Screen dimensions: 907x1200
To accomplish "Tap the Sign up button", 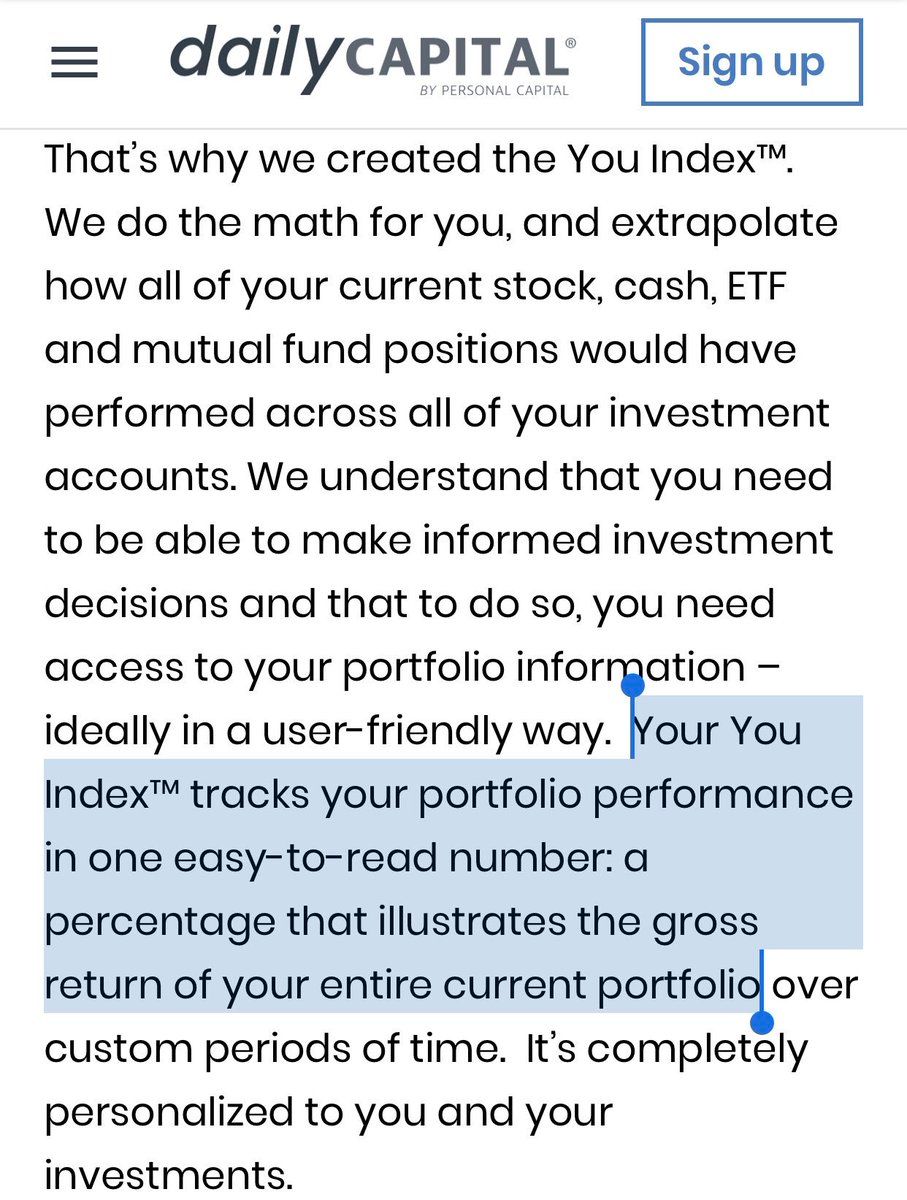I will point(751,62).
